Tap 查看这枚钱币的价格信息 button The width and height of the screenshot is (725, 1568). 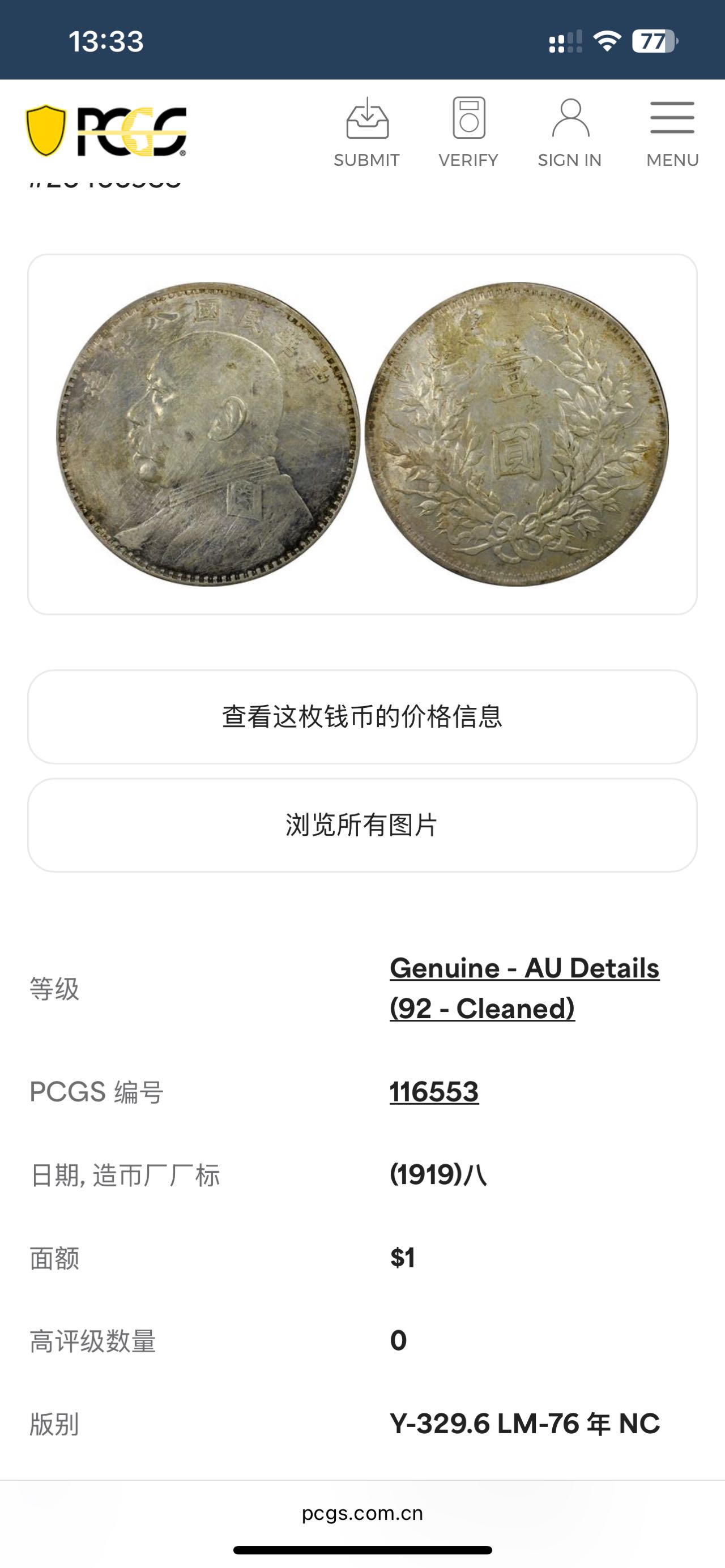click(362, 716)
